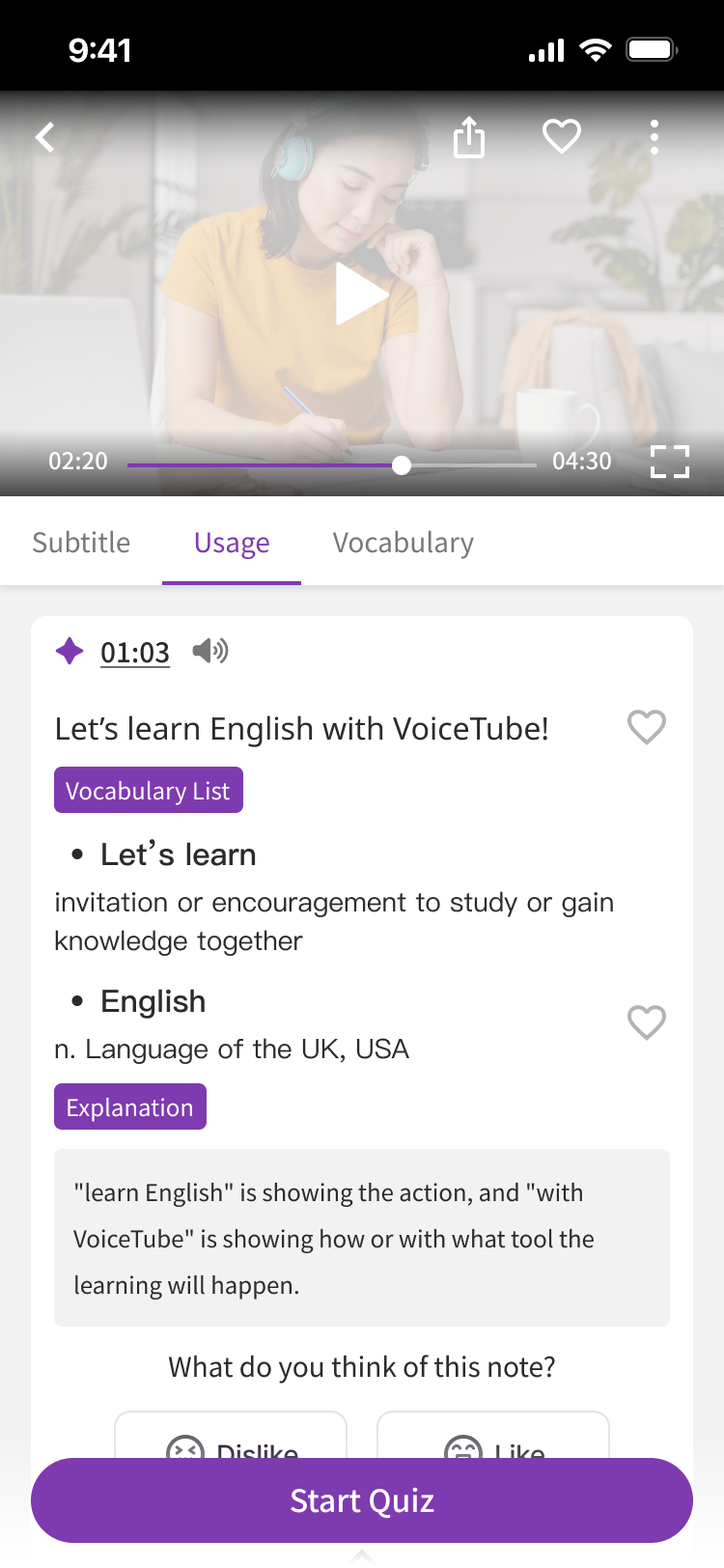724x1568 pixels.
Task: Enter fullscreen mode
Action: point(669,462)
